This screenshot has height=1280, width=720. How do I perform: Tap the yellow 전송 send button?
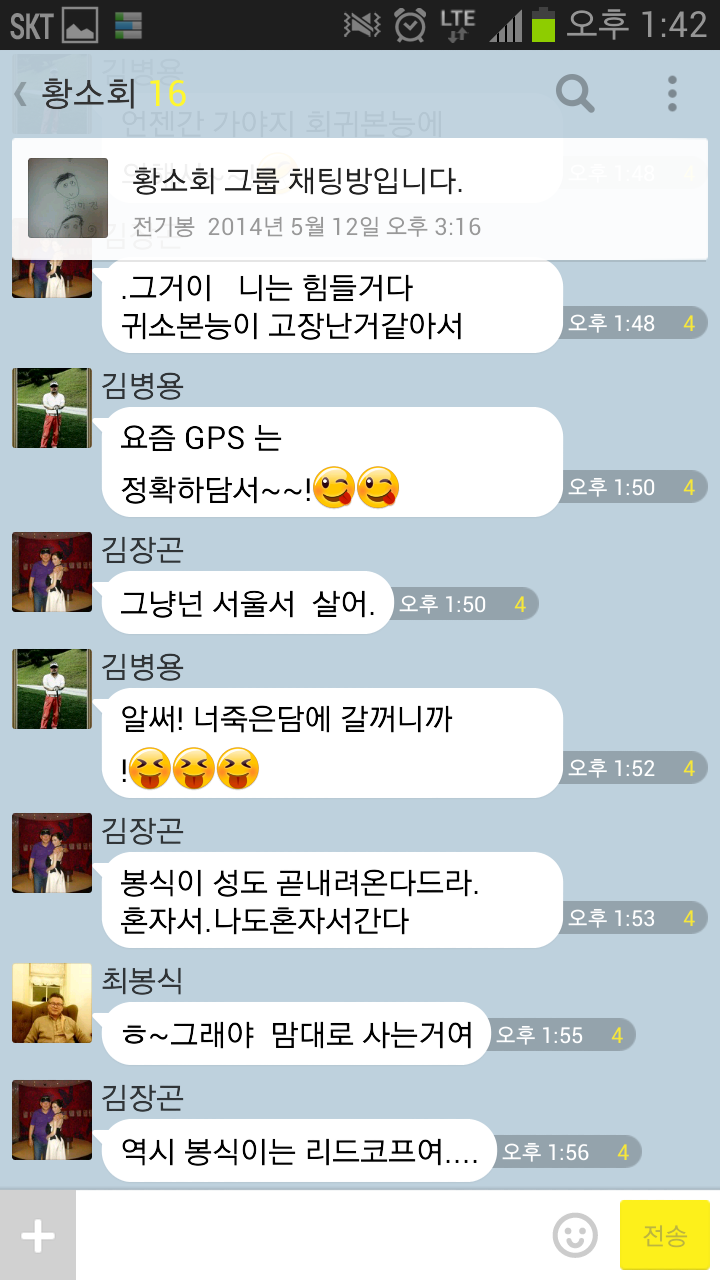point(665,1236)
